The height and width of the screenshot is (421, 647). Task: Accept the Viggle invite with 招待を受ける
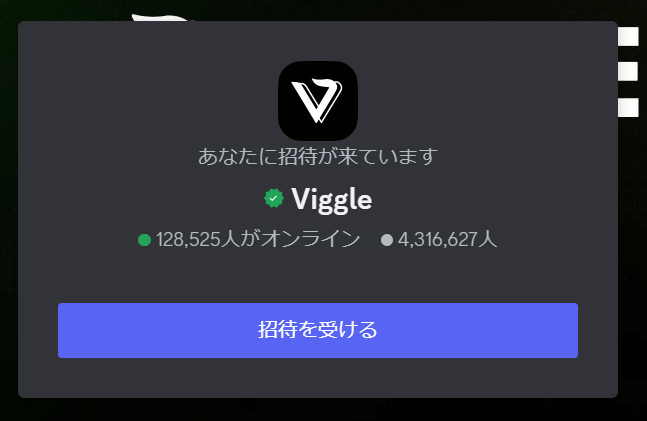click(317, 330)
